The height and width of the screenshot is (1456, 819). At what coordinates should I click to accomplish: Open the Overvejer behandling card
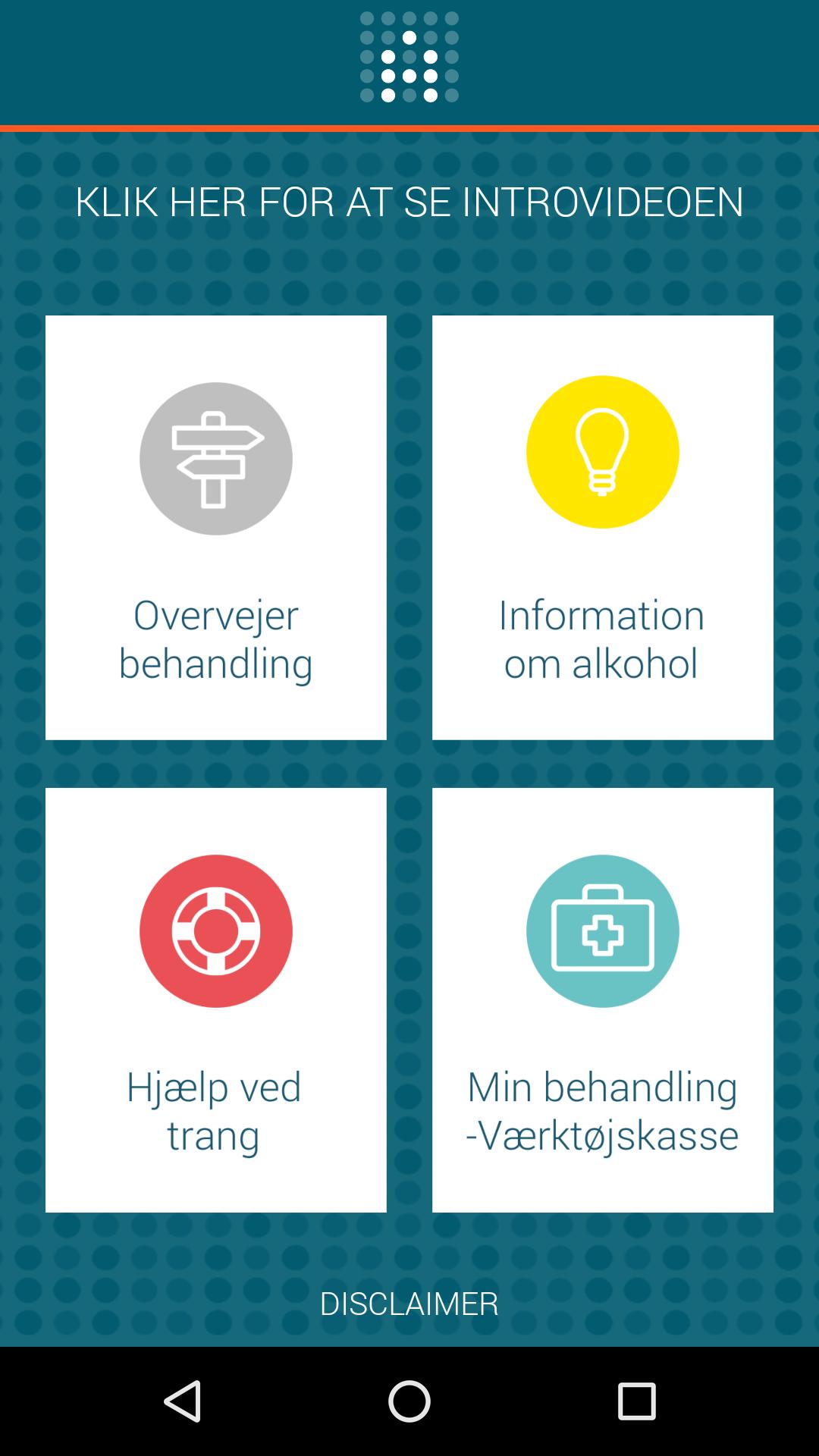(216, 527)
